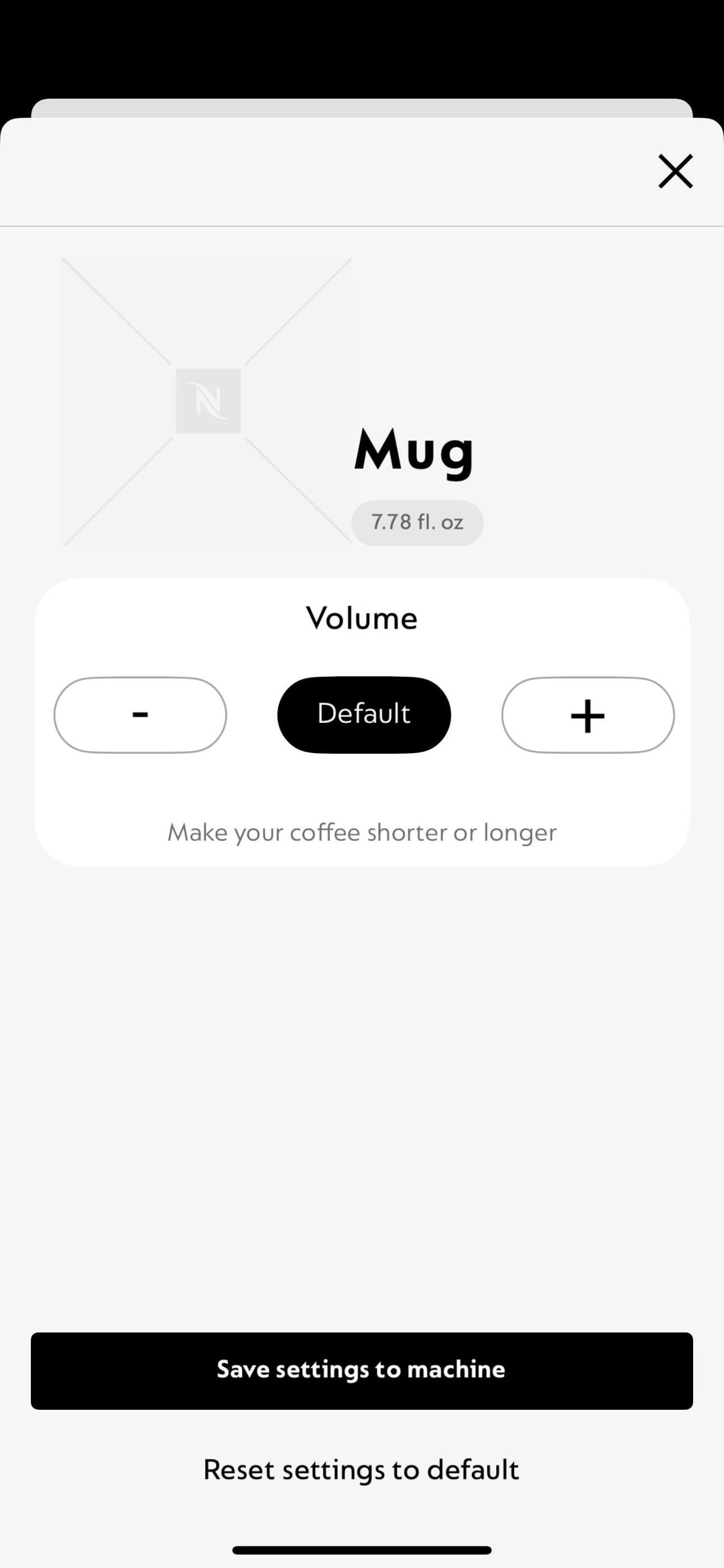
Task: Close the Mug settings sheet
Action: click(x=675, y=172)
